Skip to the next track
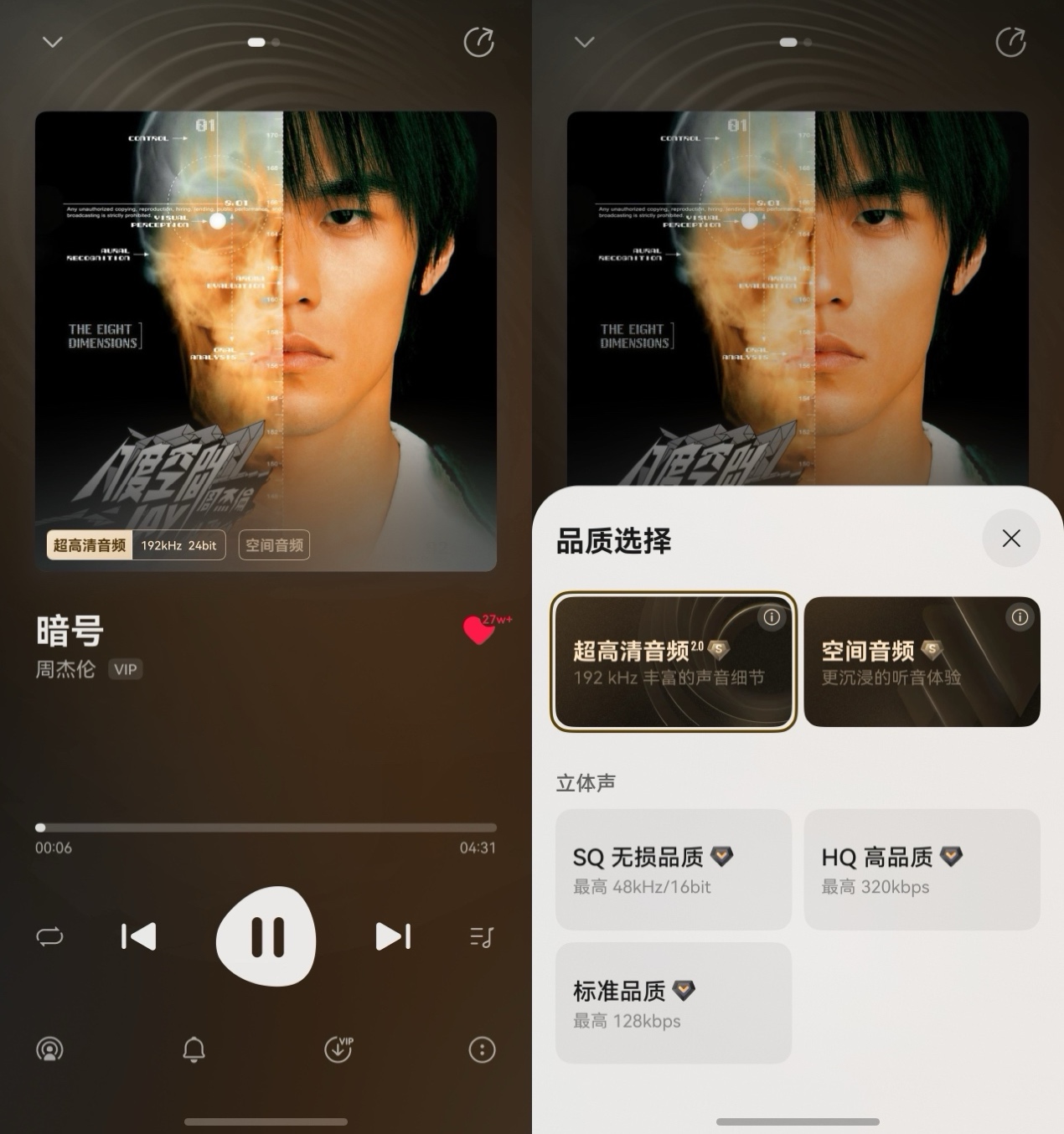 pos(393,936)
